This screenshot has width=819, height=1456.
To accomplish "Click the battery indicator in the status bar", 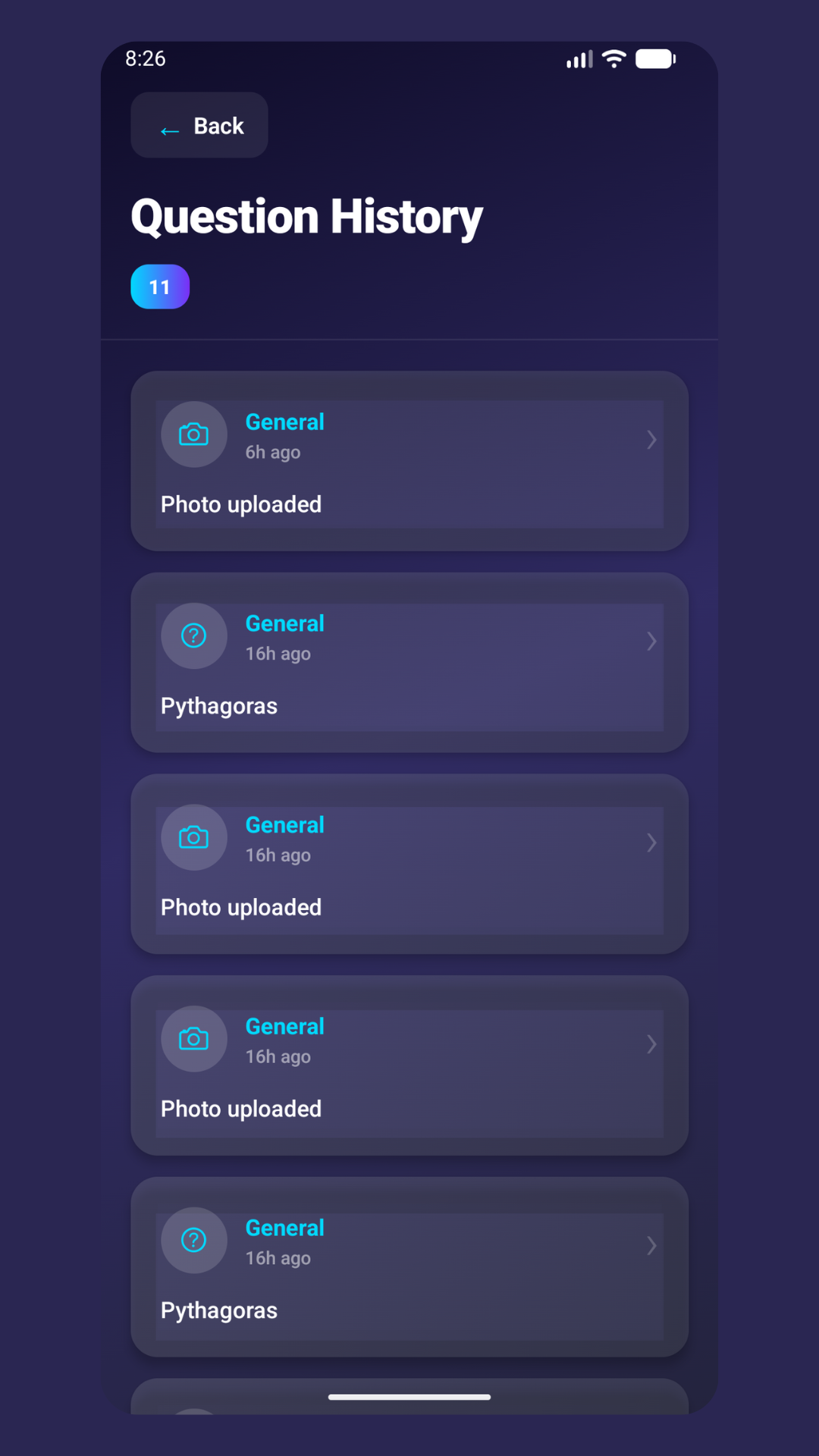I will (x=654, y=58).
